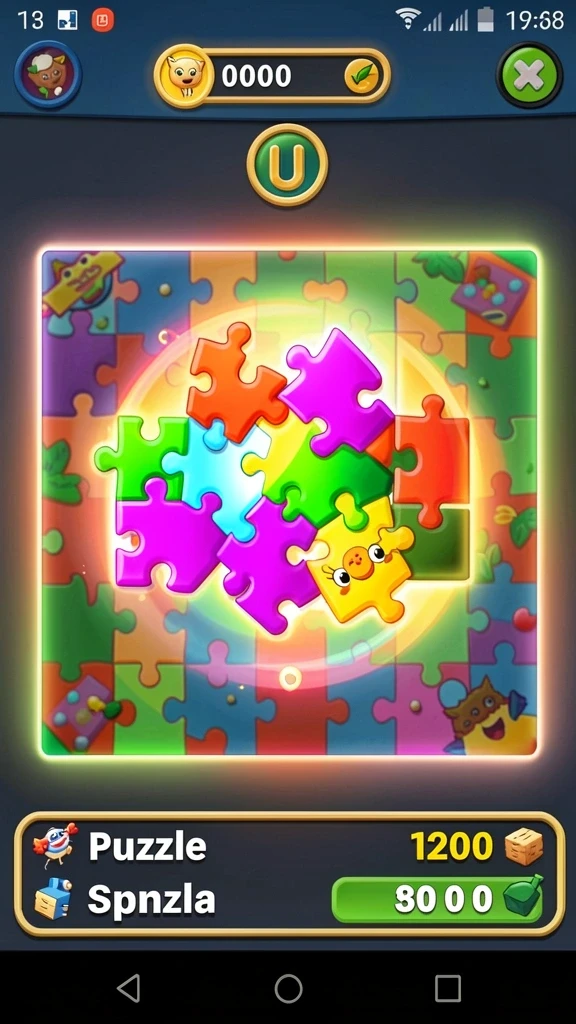
Task: Go to the home screen
Action: [x=288, y=988]
